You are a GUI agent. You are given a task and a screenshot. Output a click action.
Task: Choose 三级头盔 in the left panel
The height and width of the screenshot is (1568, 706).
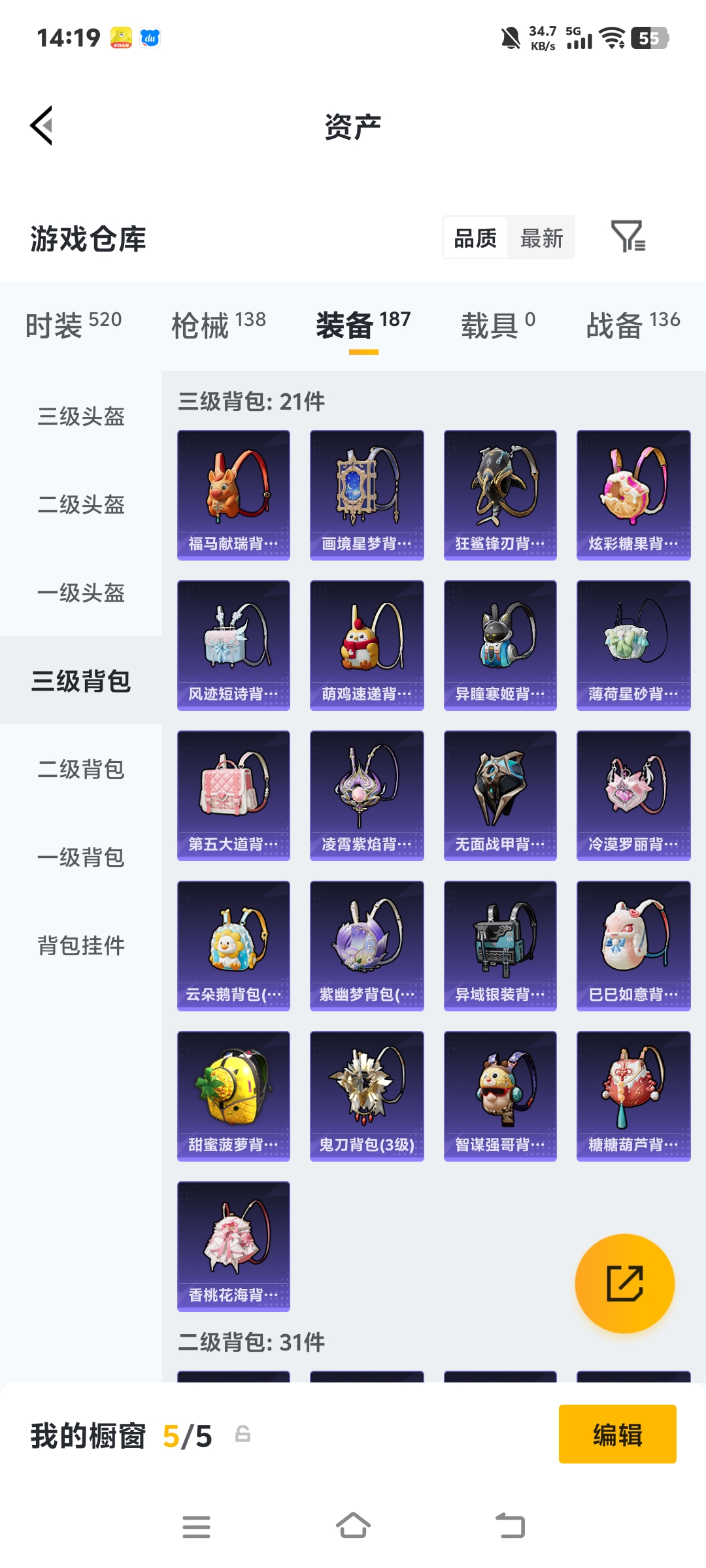pyautogui.click(x=78, y=417)
